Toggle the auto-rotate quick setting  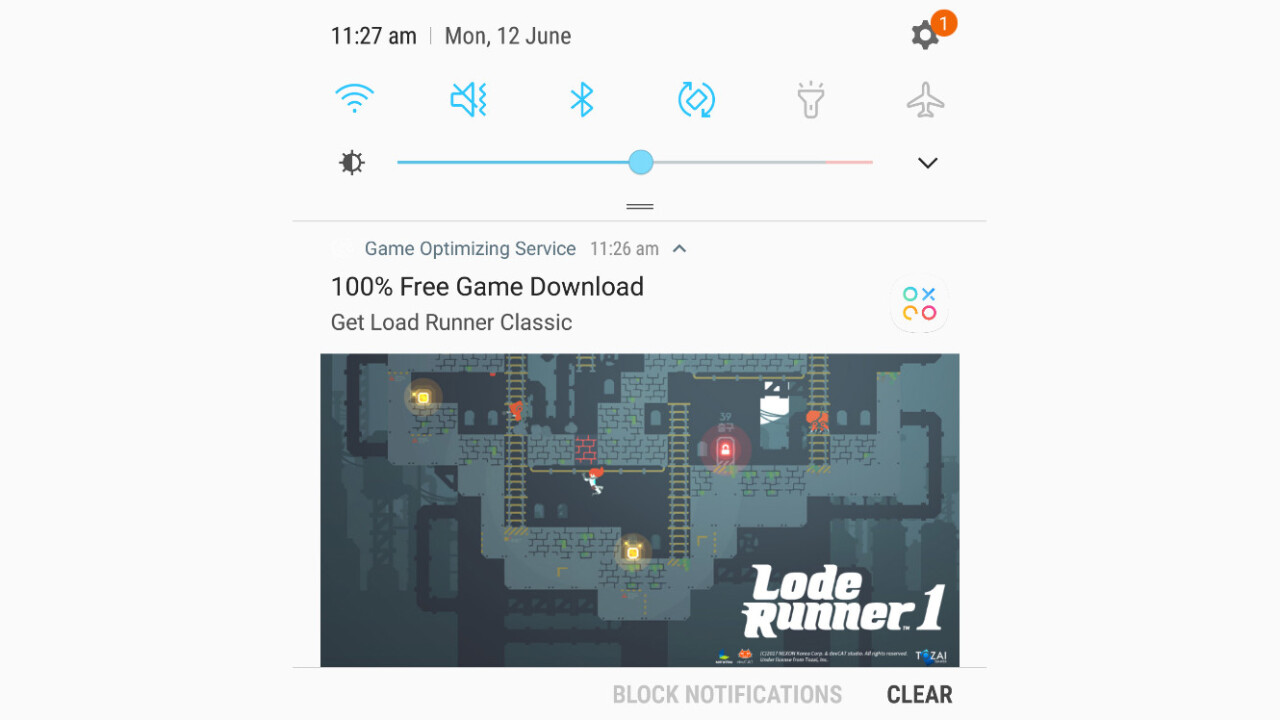click(x=696, y=99)
